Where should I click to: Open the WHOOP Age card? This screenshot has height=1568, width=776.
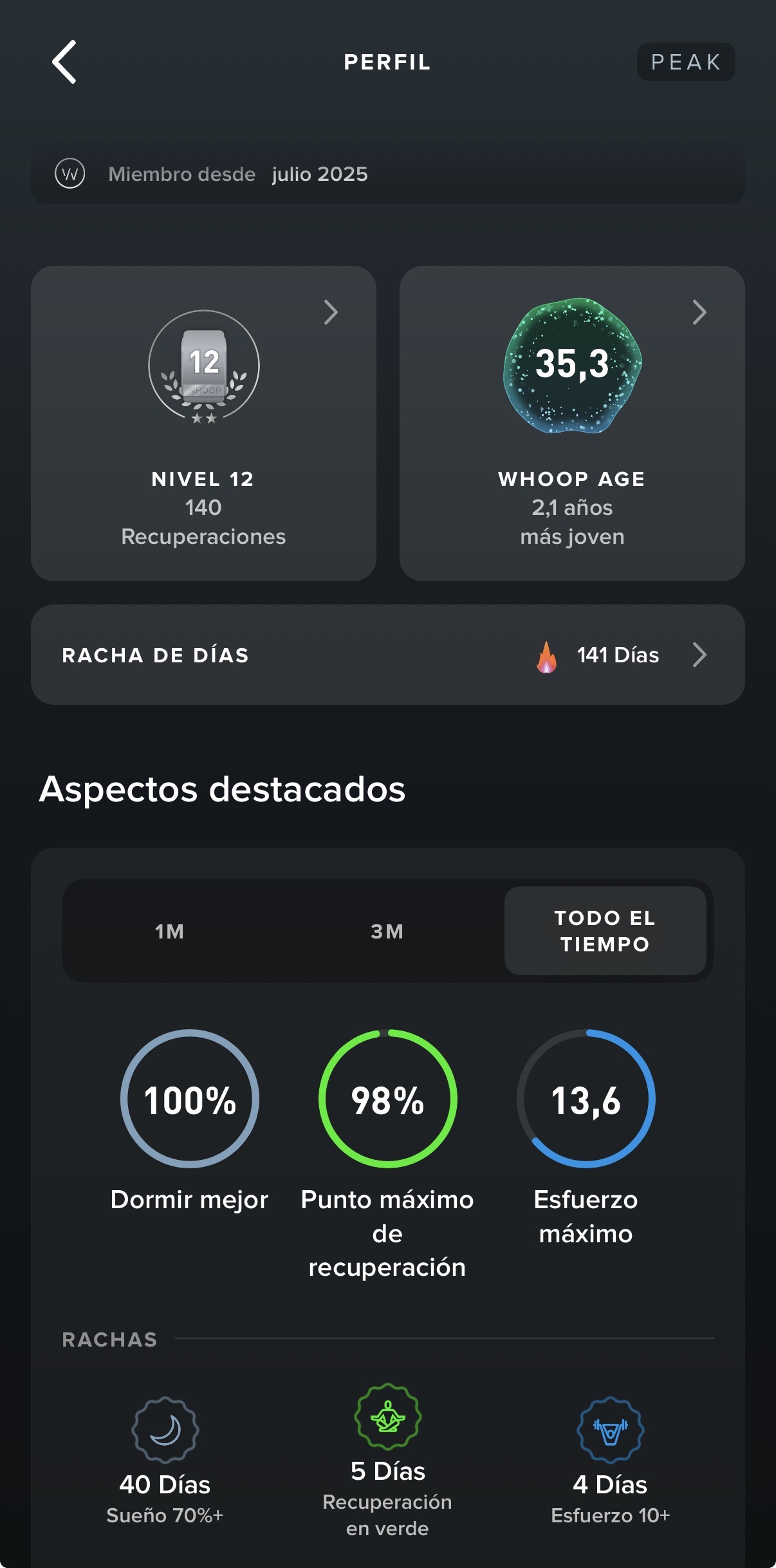(571, 423)
